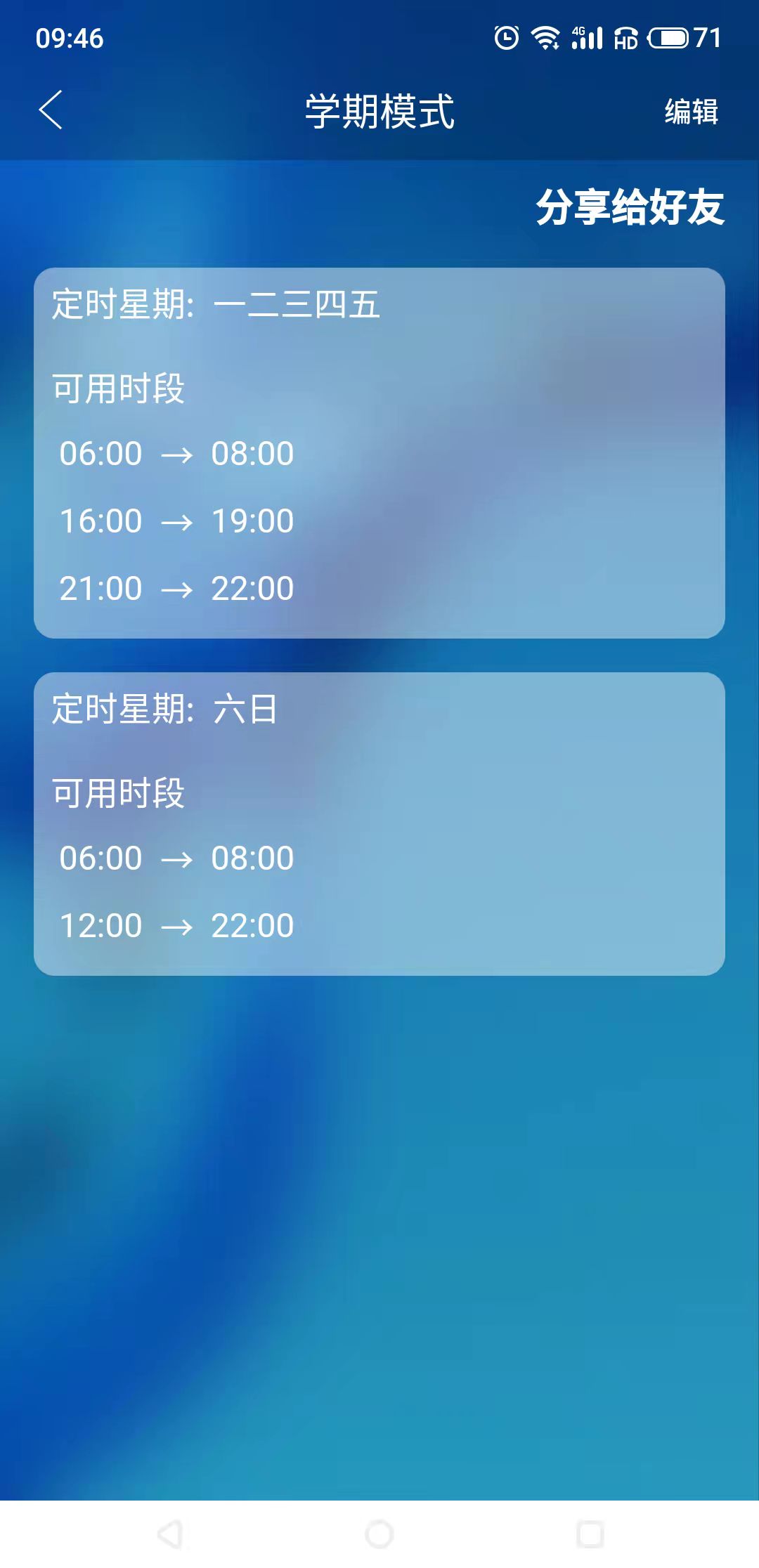The width and height of the screenshot is (759, 1568).
Task: Tap the 21:00 → 22:00 time slot
Action: 176,589
